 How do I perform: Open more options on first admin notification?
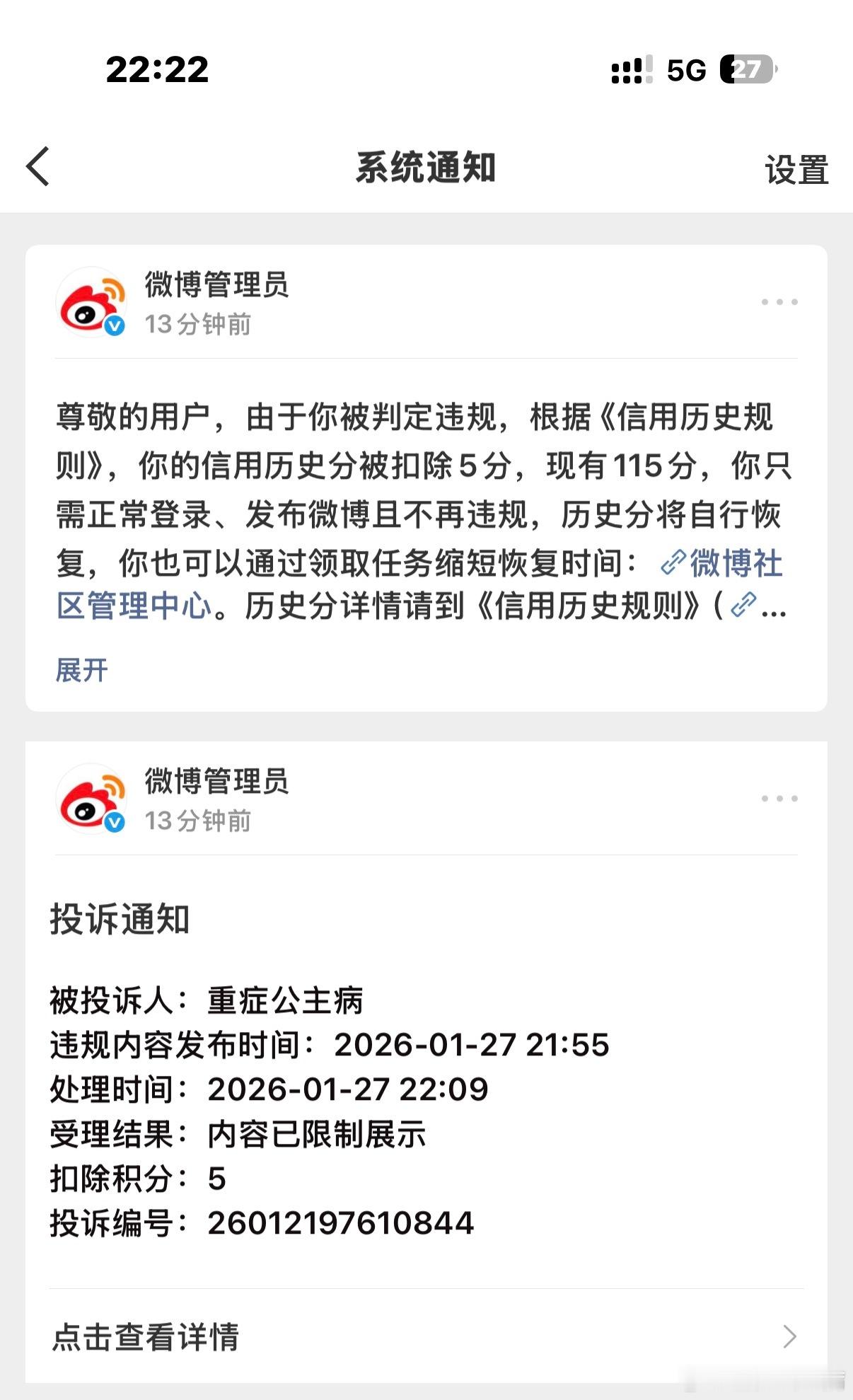pyautogui.click(x=779, y=301)
